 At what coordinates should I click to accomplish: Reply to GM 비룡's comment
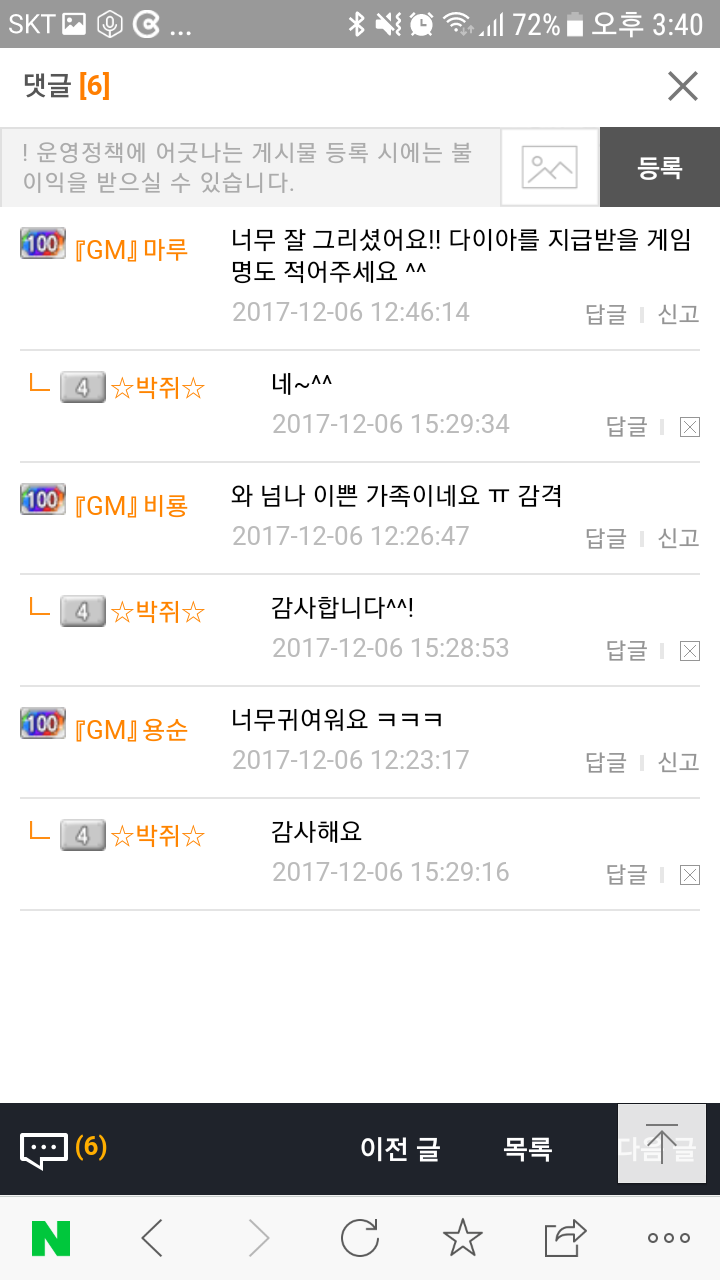[x=606, y=538]
